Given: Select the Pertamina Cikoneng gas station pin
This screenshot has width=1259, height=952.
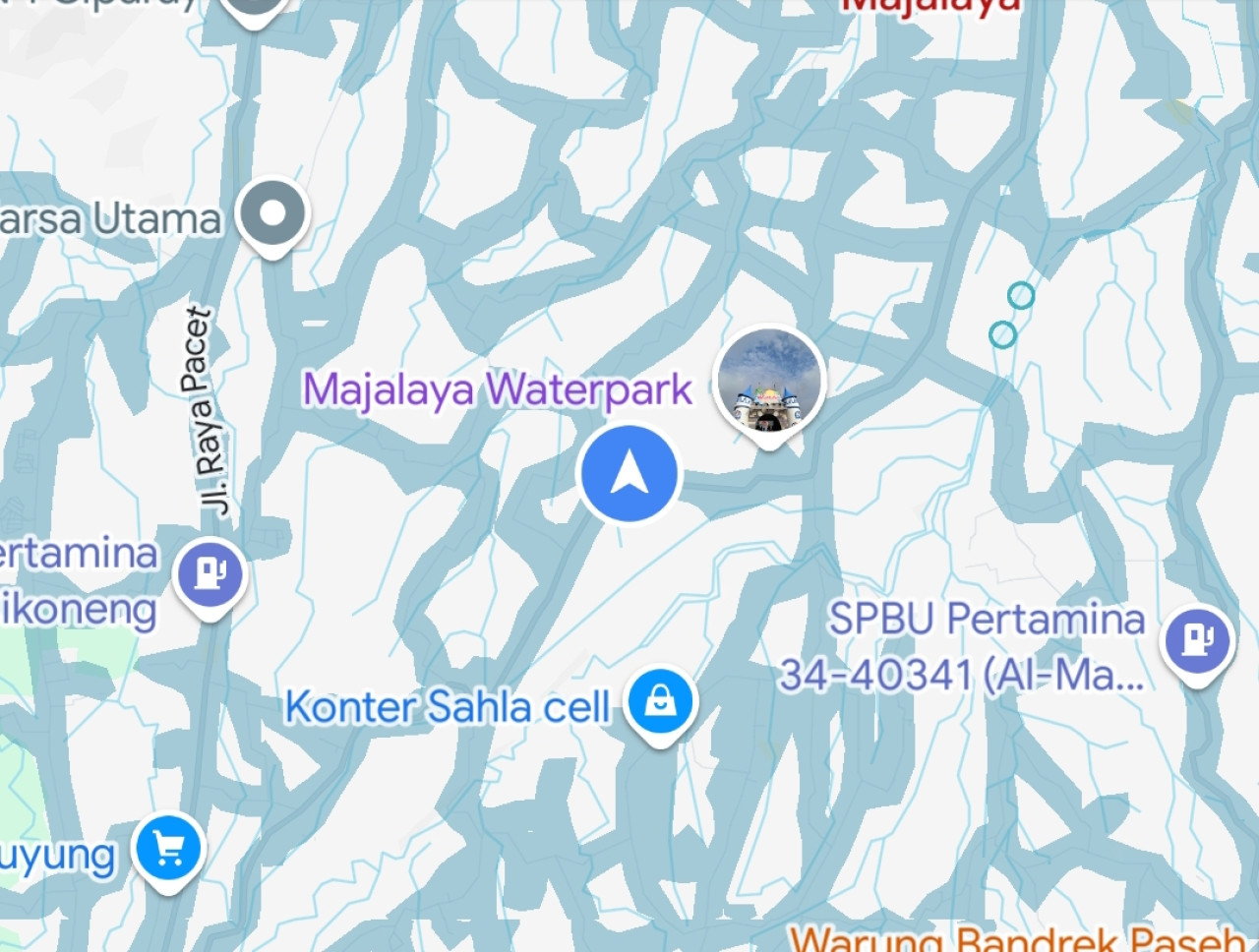Looking at the screenshot, I should click(x=210, y=573).
